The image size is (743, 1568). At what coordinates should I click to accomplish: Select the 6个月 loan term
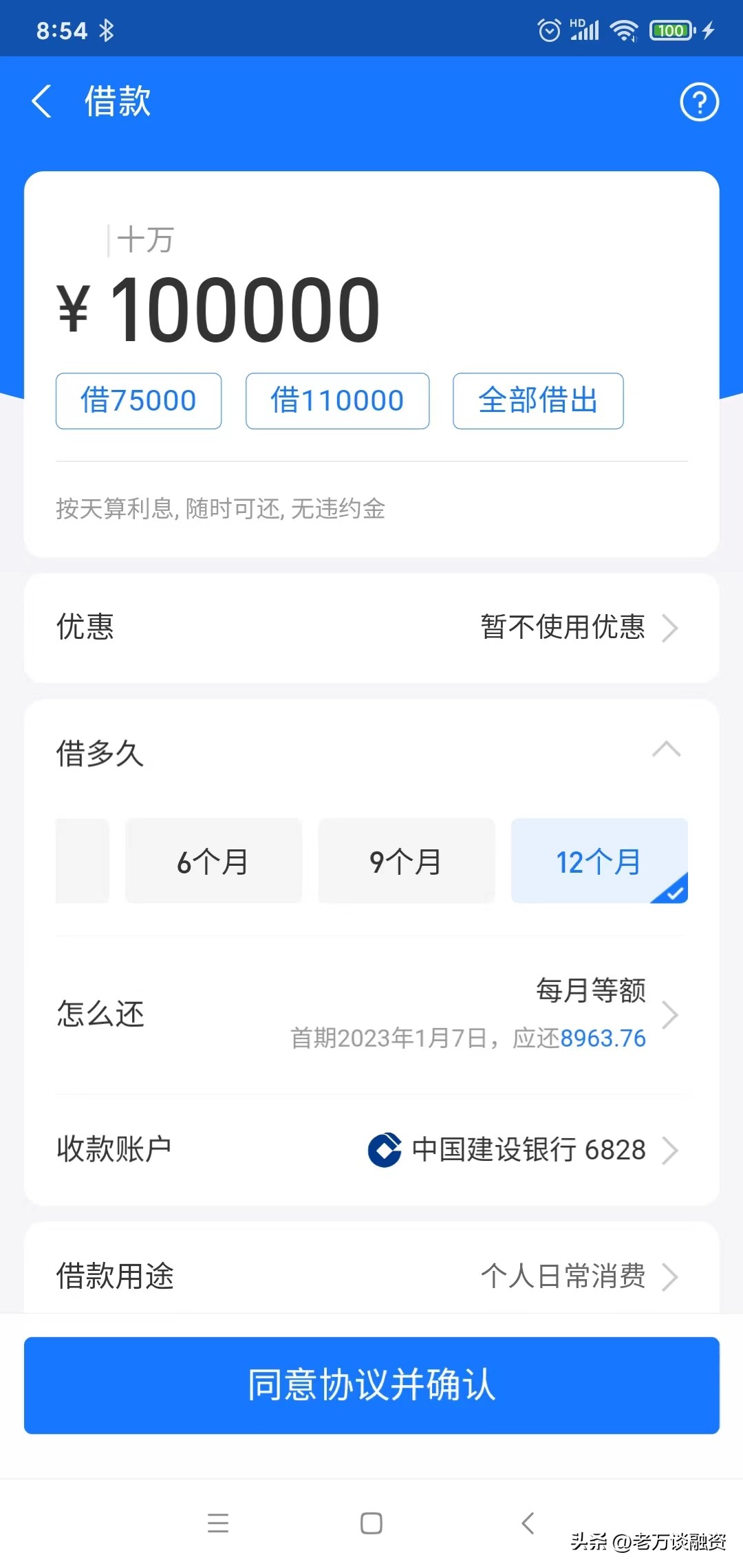pos(213,860)
